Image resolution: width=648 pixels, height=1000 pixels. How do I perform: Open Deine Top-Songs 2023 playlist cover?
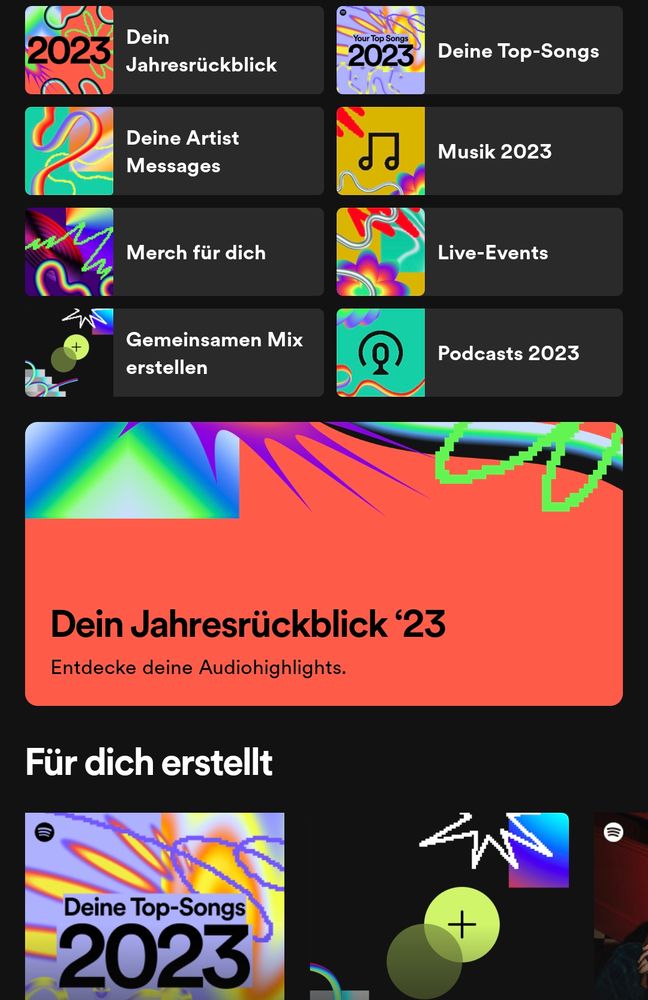click(154, 906)
